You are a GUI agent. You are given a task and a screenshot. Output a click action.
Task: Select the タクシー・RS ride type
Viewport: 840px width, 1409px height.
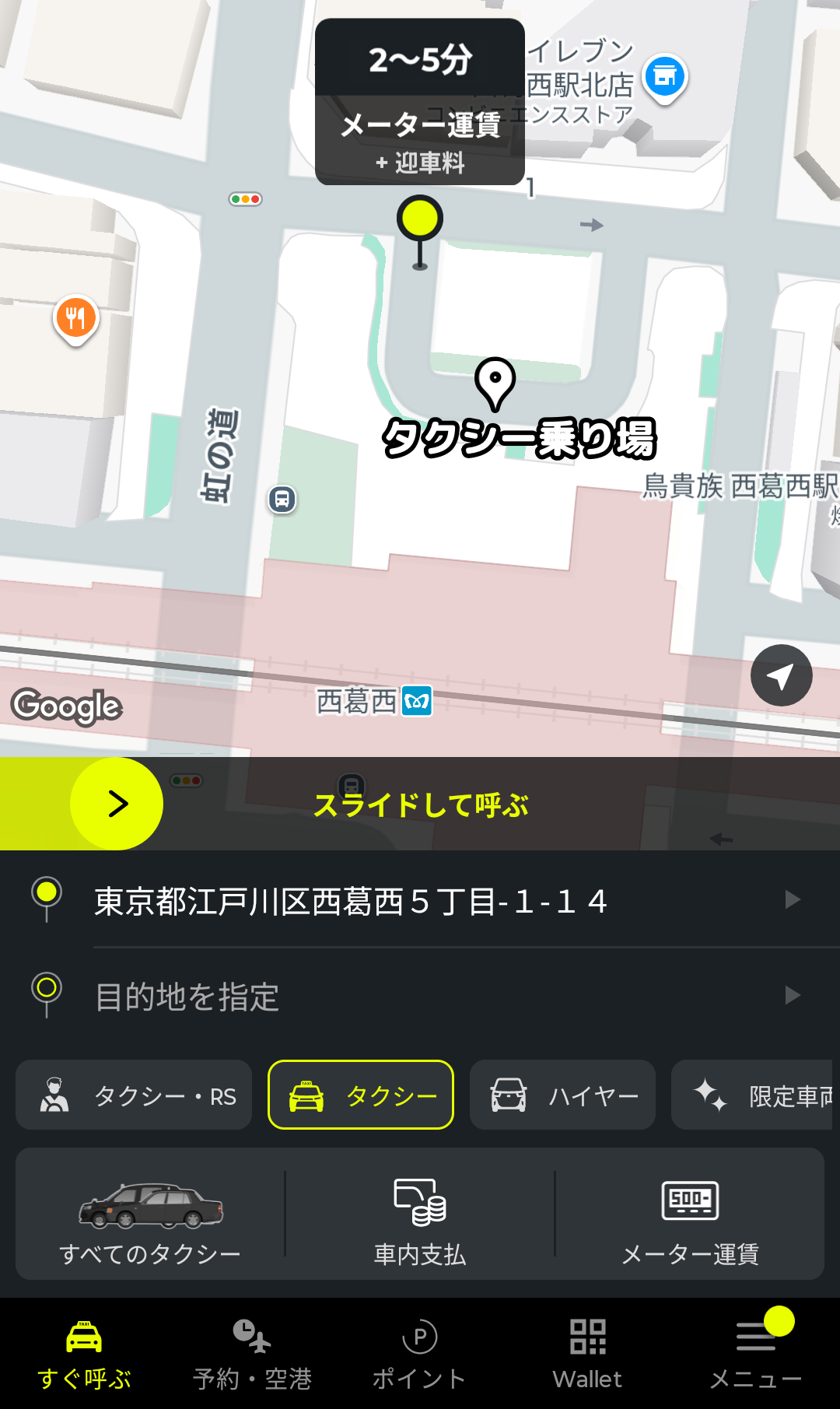134,1095
